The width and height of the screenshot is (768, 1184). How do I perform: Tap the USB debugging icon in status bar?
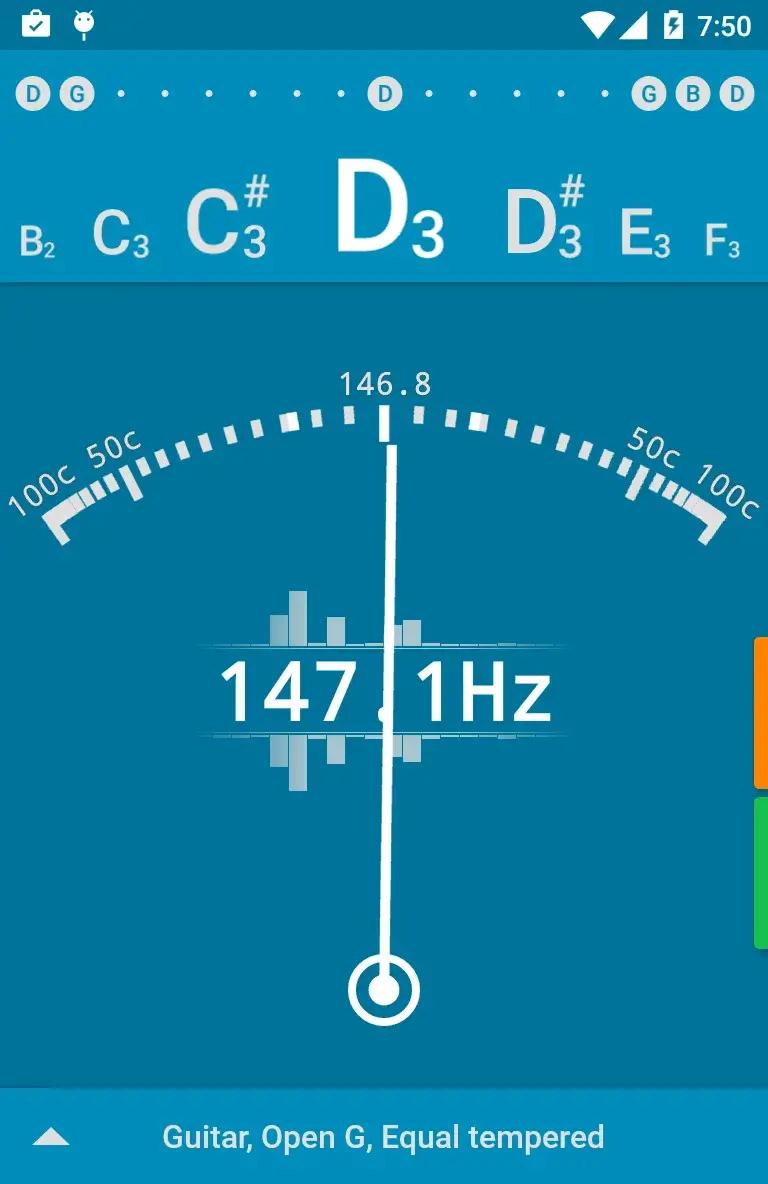[x=82, y=22]
